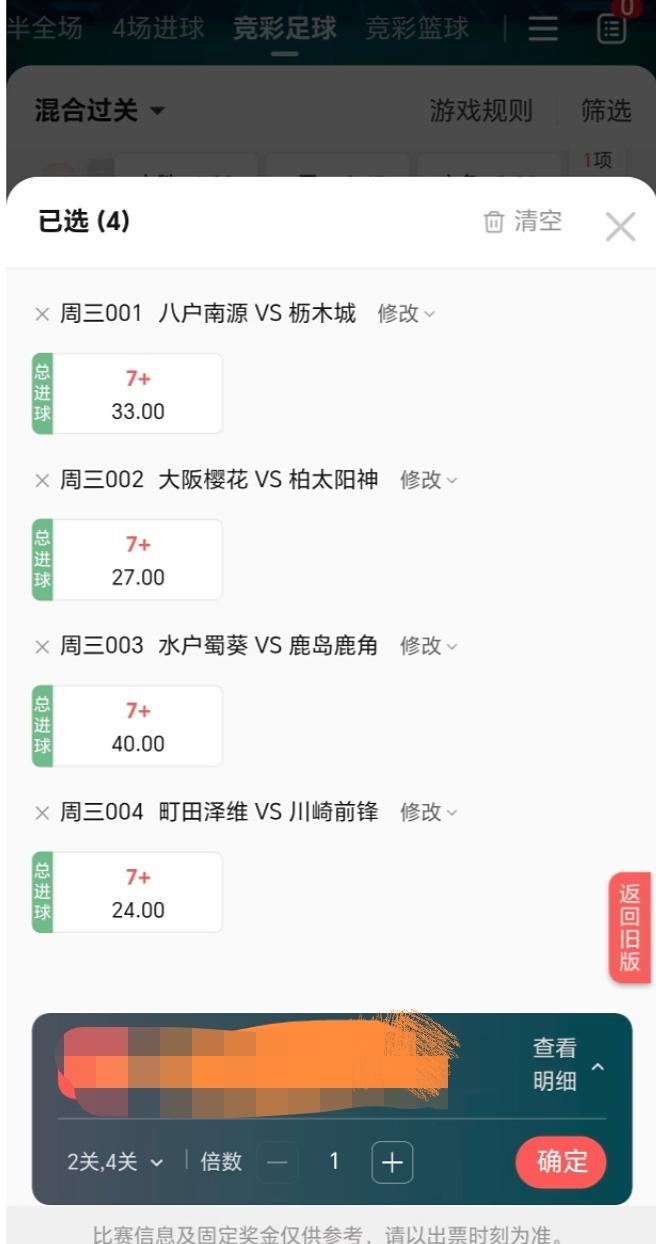This screenshot has width=656, height=1244.
Task: Remove match 周三001 八户南源 VS 枥木城
Action: 42,314
